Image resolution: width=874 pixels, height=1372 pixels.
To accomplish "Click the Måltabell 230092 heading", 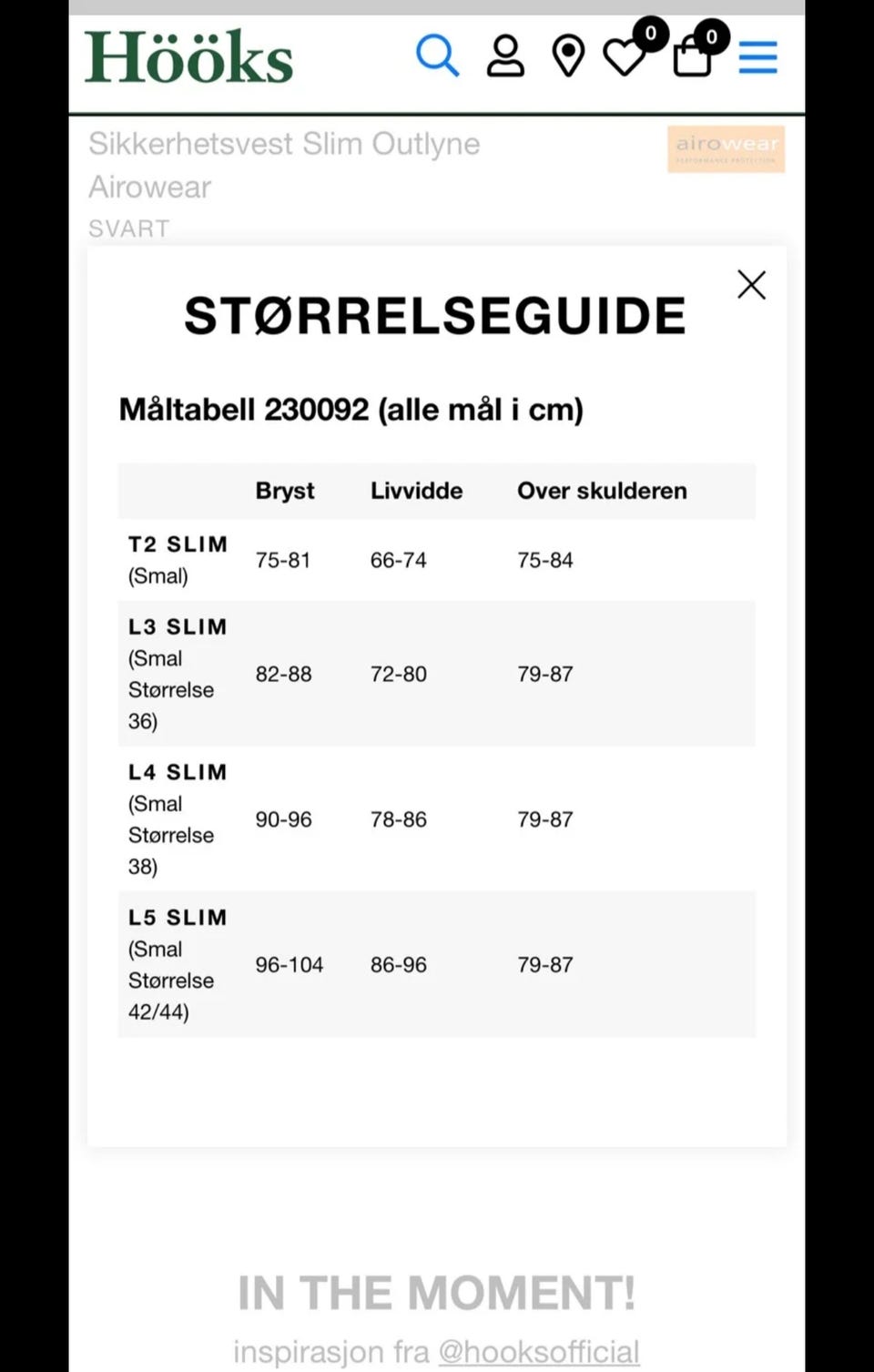I will click(352, 410).
